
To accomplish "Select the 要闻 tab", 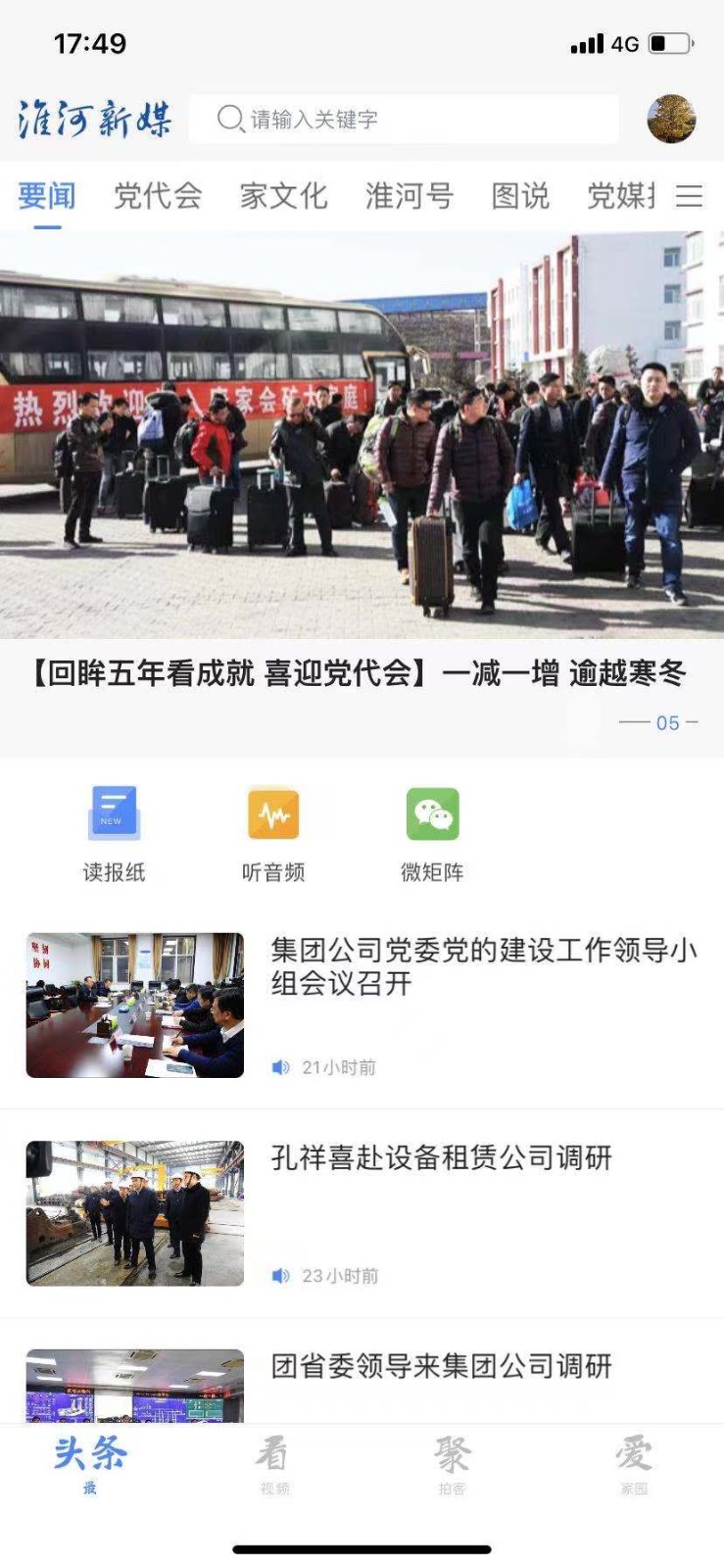I will point(46,196).
